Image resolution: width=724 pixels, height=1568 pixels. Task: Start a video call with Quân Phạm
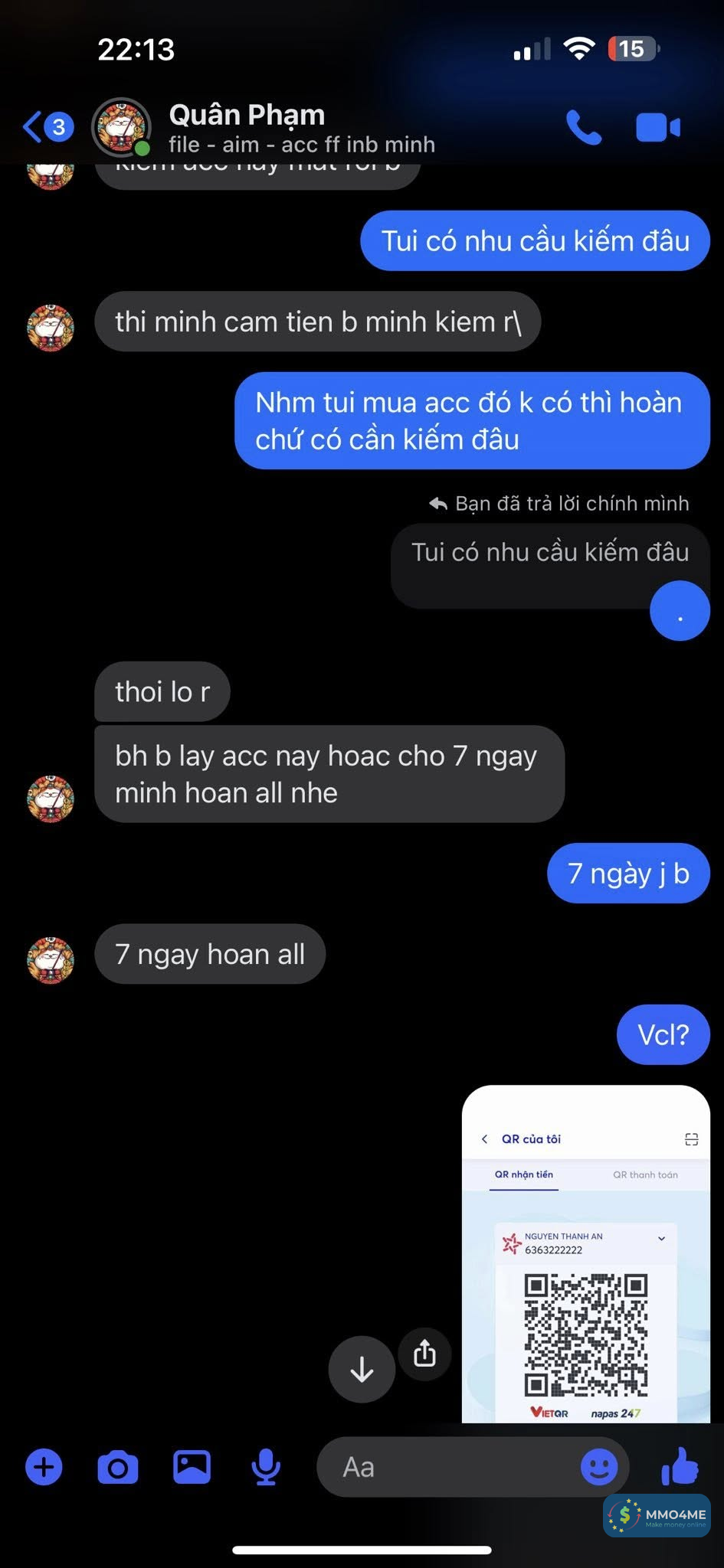[657, 128]
